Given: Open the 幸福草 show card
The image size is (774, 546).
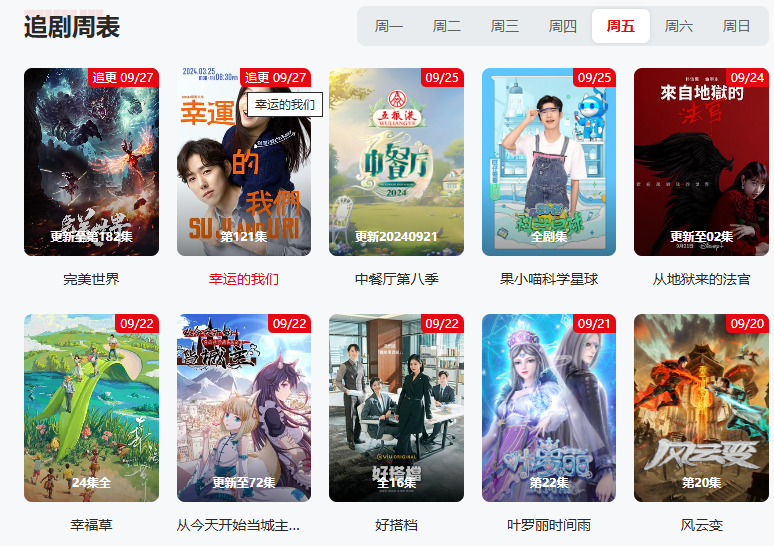Looking at the screenshot, I should (x=91, y=408).
